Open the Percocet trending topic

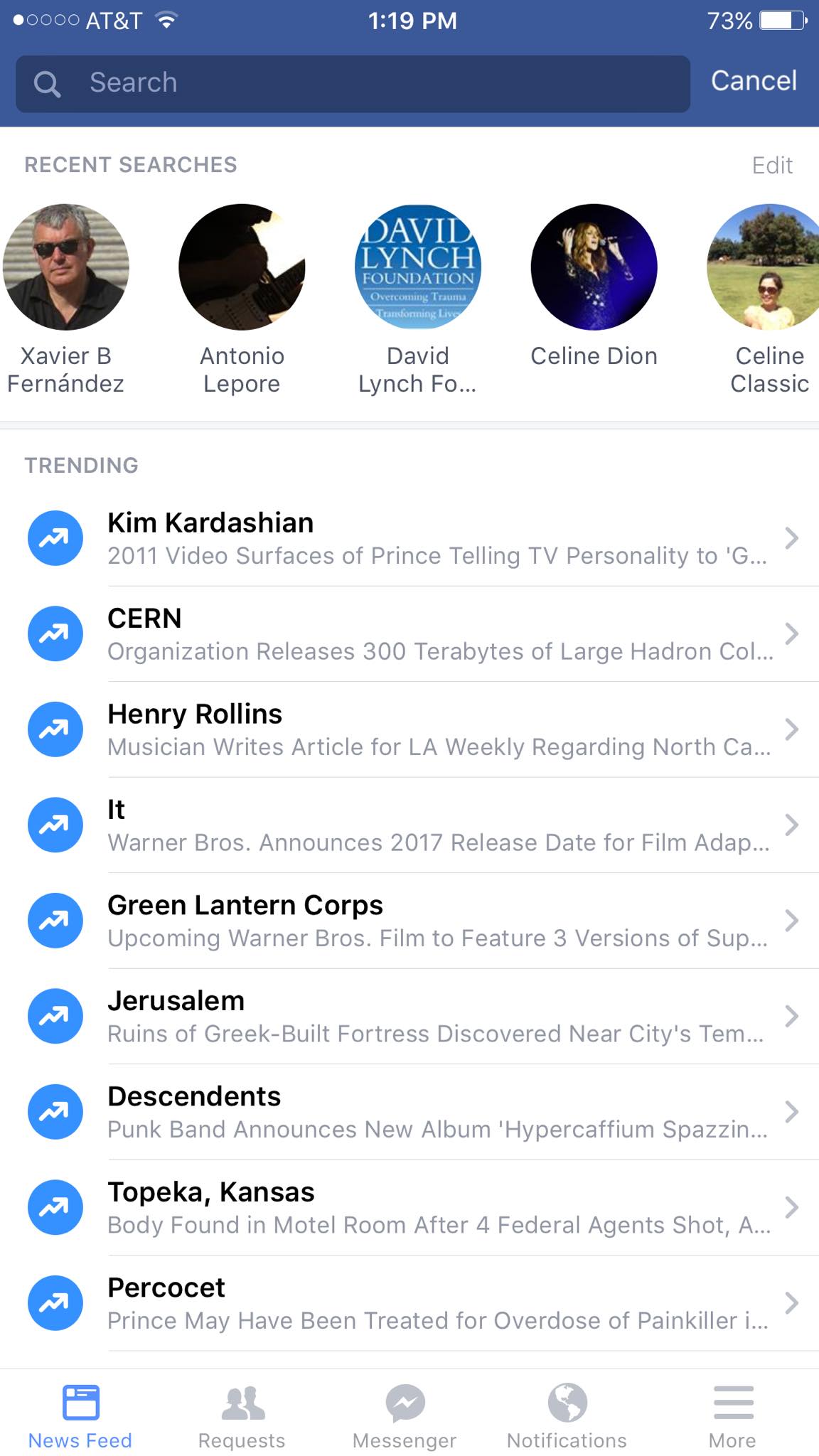pos(437,1303)
